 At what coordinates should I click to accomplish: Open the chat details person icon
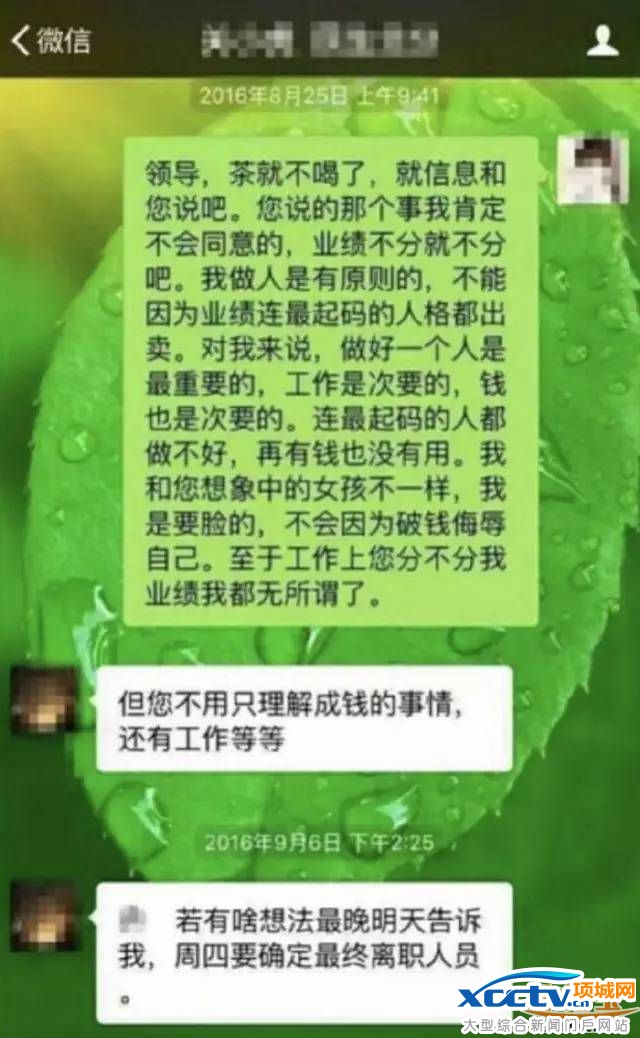tap(602, 40)
